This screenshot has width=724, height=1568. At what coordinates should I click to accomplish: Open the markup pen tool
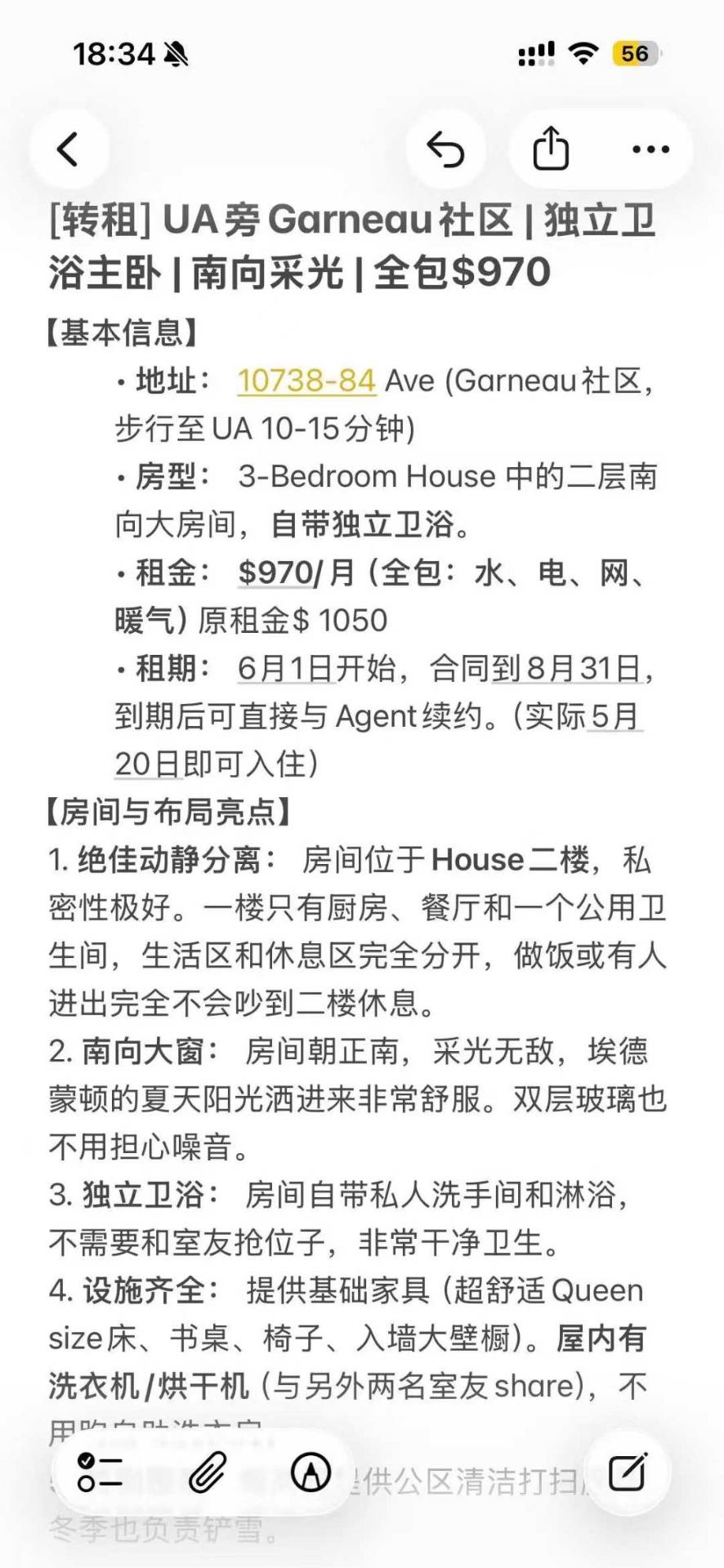[311, 1473]
